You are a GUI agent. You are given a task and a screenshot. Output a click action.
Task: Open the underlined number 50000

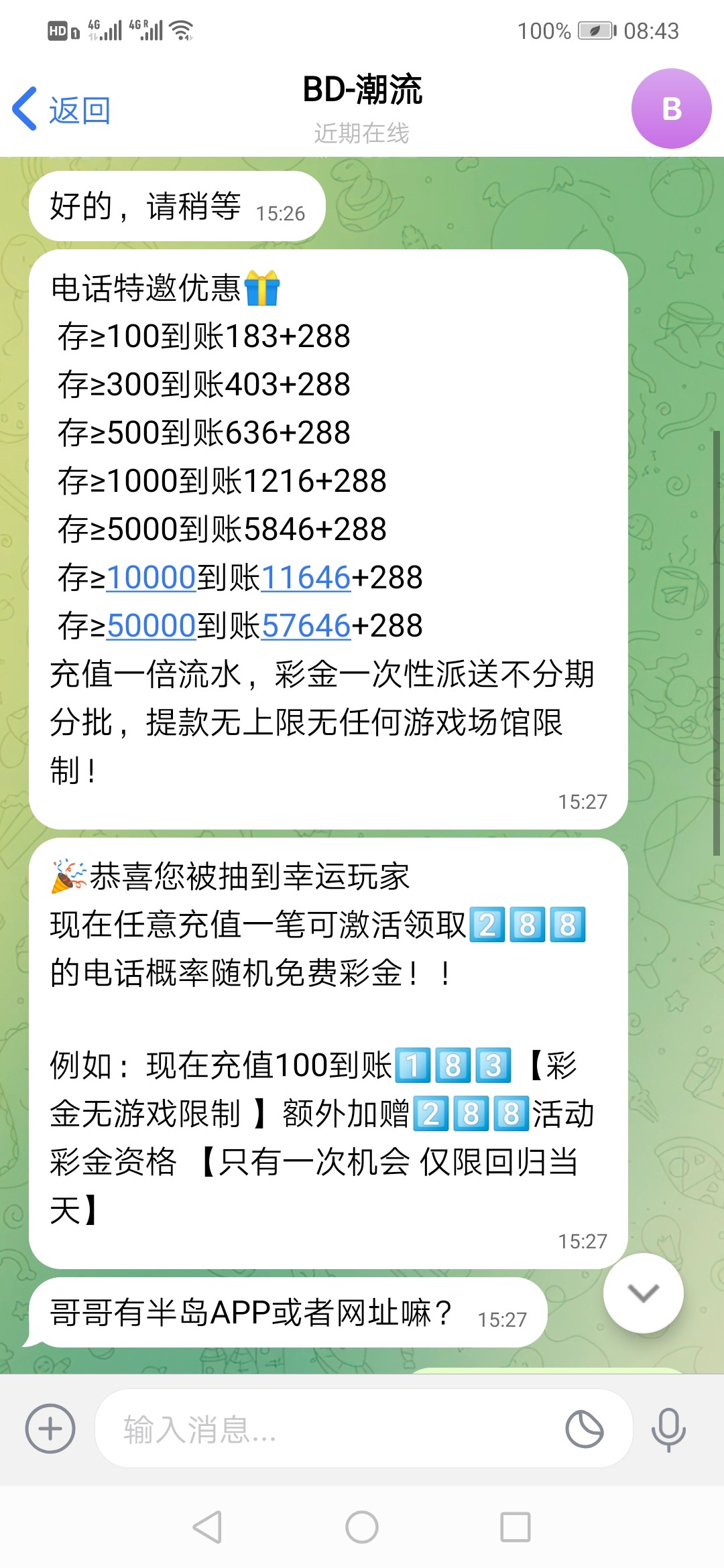pos(152,626)
